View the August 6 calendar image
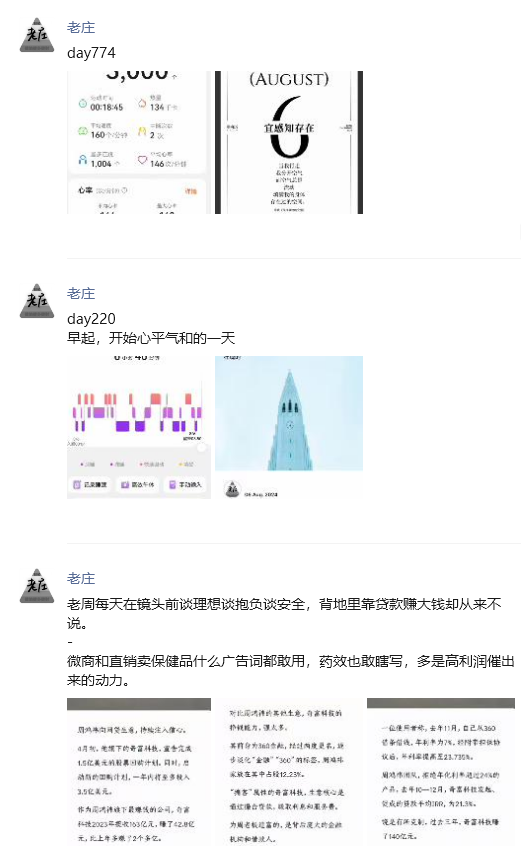The height and width of the screenshot is (851, 532). 289,142
